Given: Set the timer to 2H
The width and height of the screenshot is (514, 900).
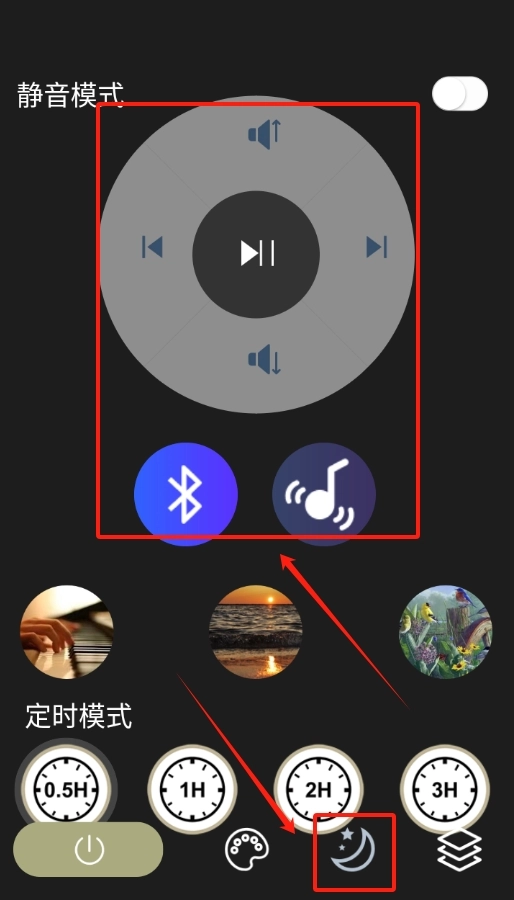Looking at the screenshot, I should (x=318, y=790).
